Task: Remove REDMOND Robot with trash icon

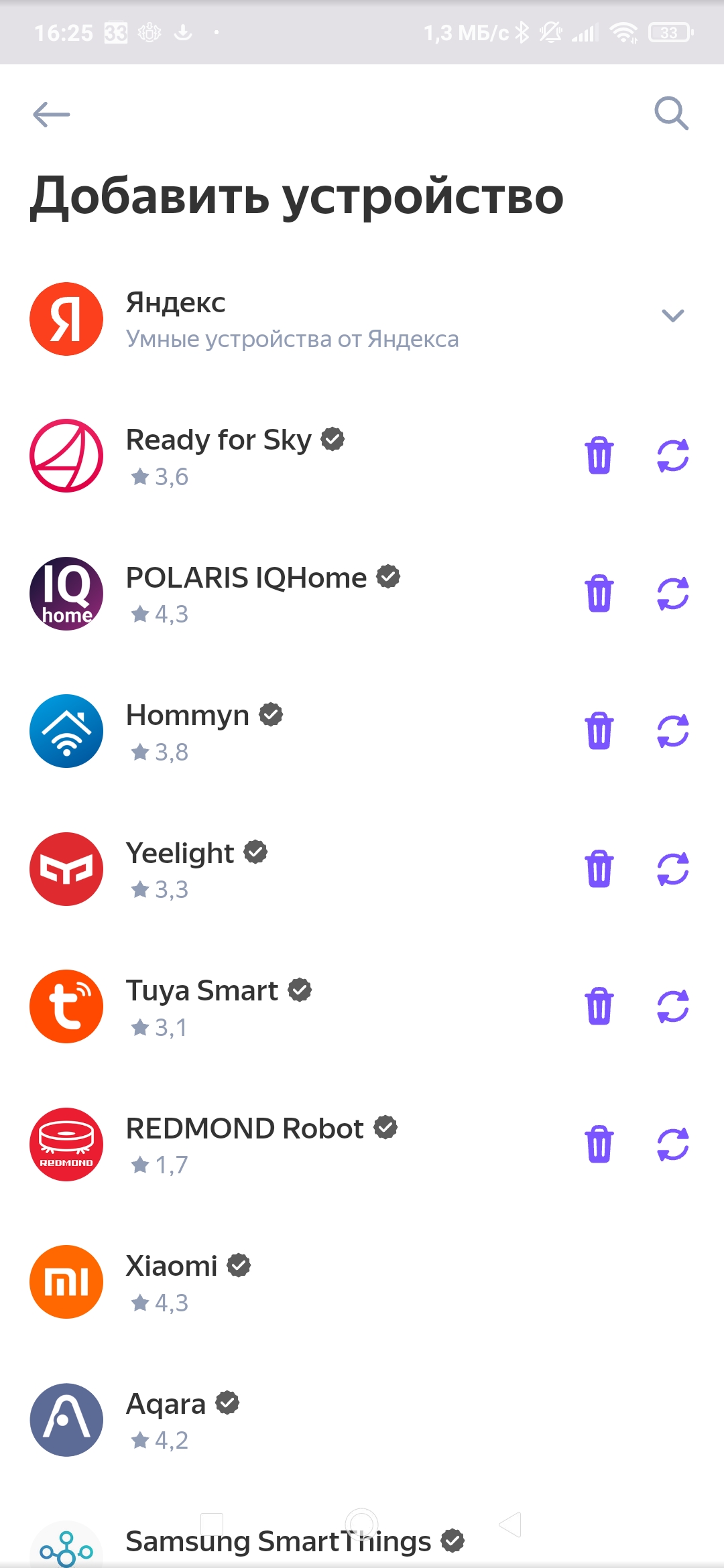Action: coord(599,1145)
